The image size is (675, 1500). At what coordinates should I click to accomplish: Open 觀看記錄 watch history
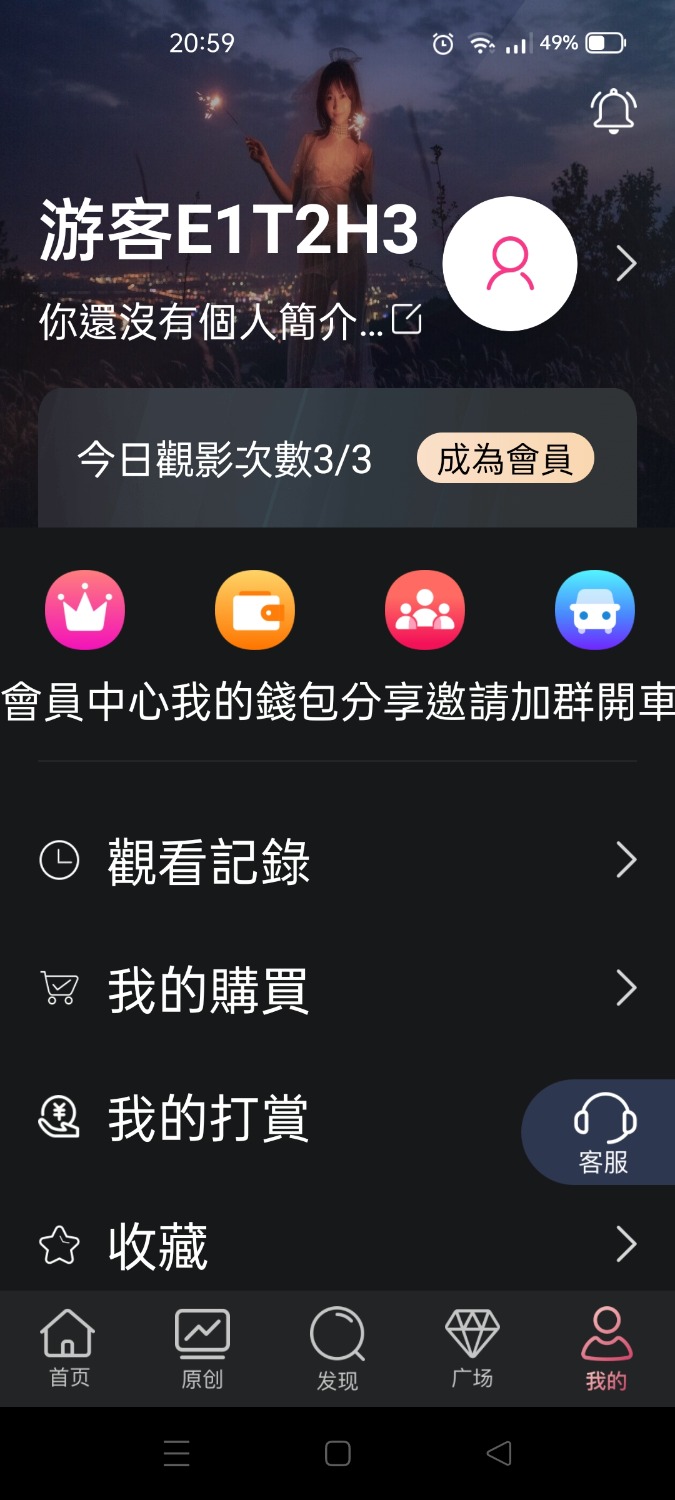337,860
